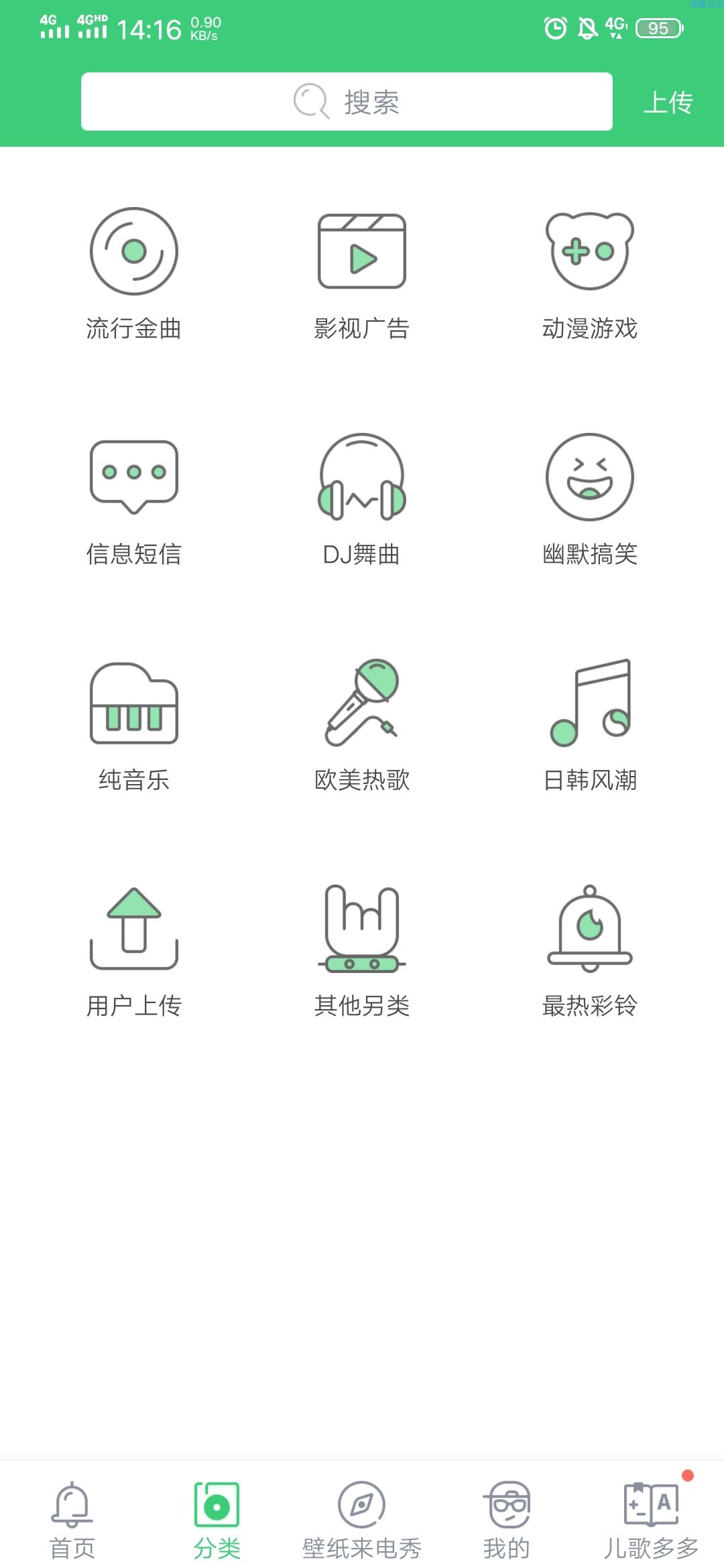Open the 搜索 search box
The width and height of the screenshot is (724, 1568).
347,102
